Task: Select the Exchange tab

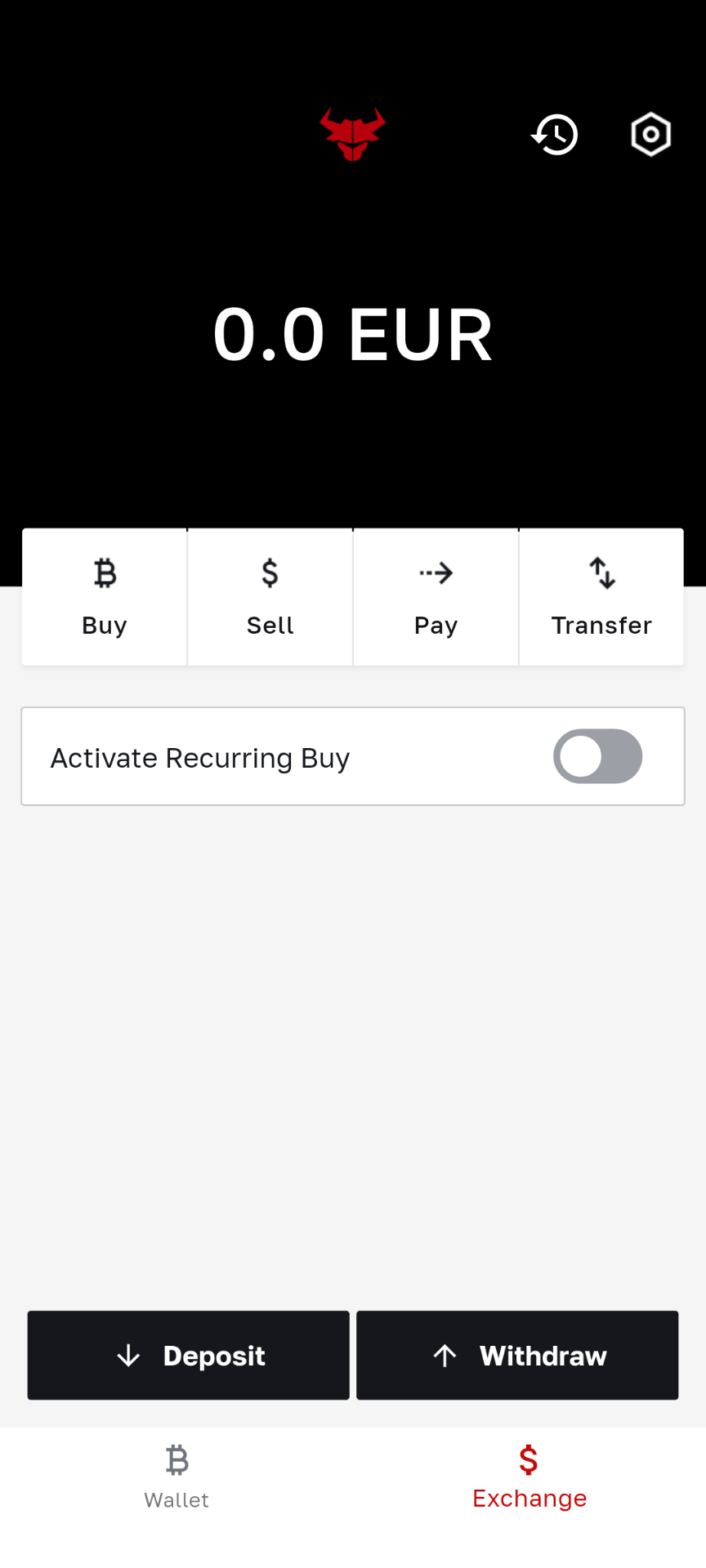Action: pyautogui.click(x=529, y=1477)
